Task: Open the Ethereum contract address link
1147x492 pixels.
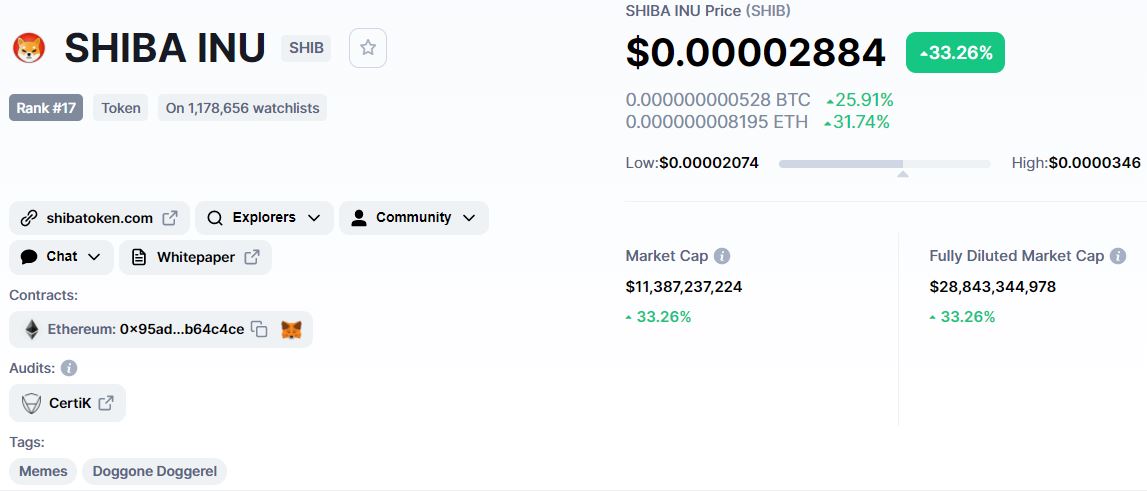Action: [145, 329]
